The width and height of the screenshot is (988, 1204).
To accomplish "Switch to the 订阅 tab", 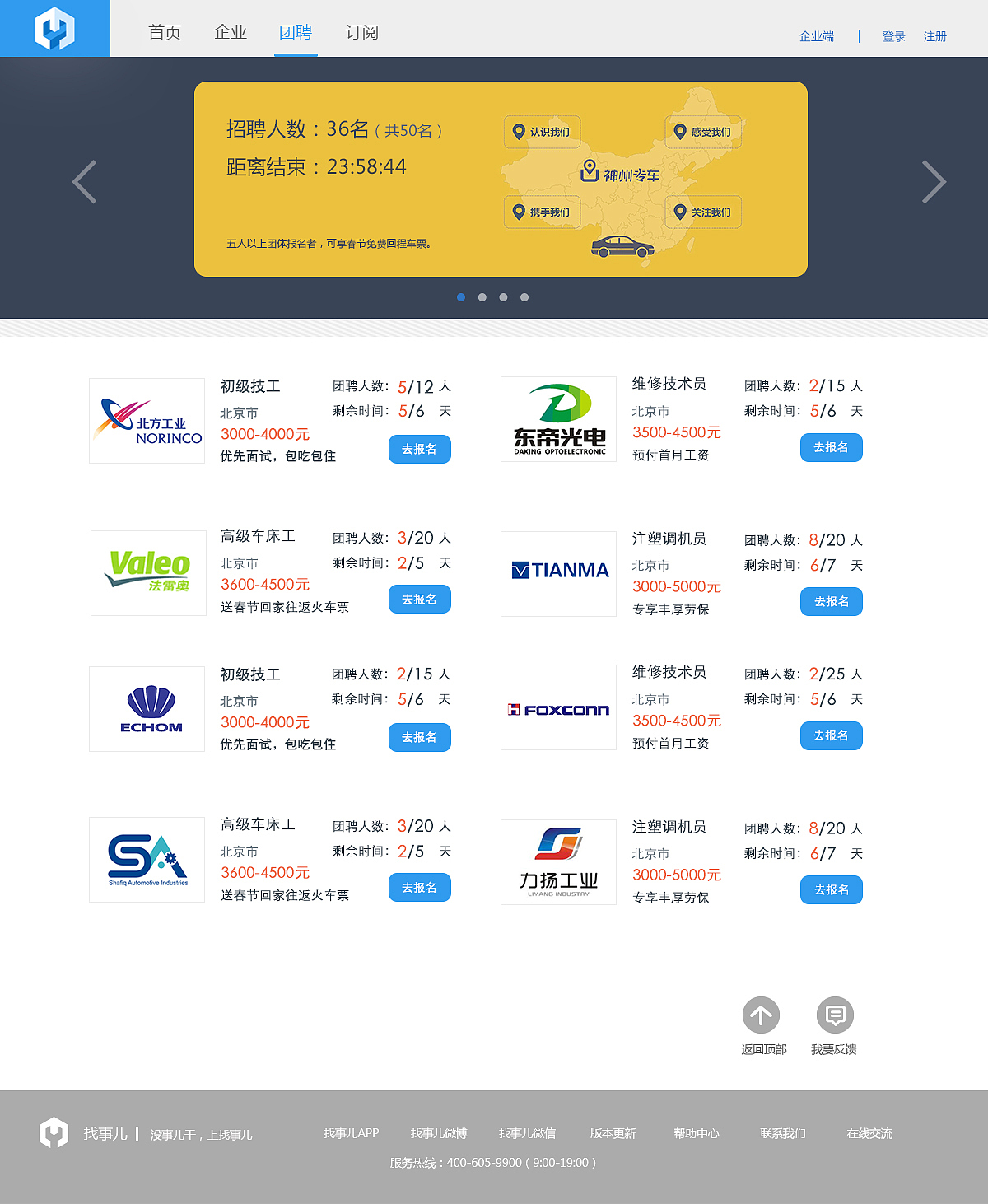I will pyautogui.click(x=361, y=32).
